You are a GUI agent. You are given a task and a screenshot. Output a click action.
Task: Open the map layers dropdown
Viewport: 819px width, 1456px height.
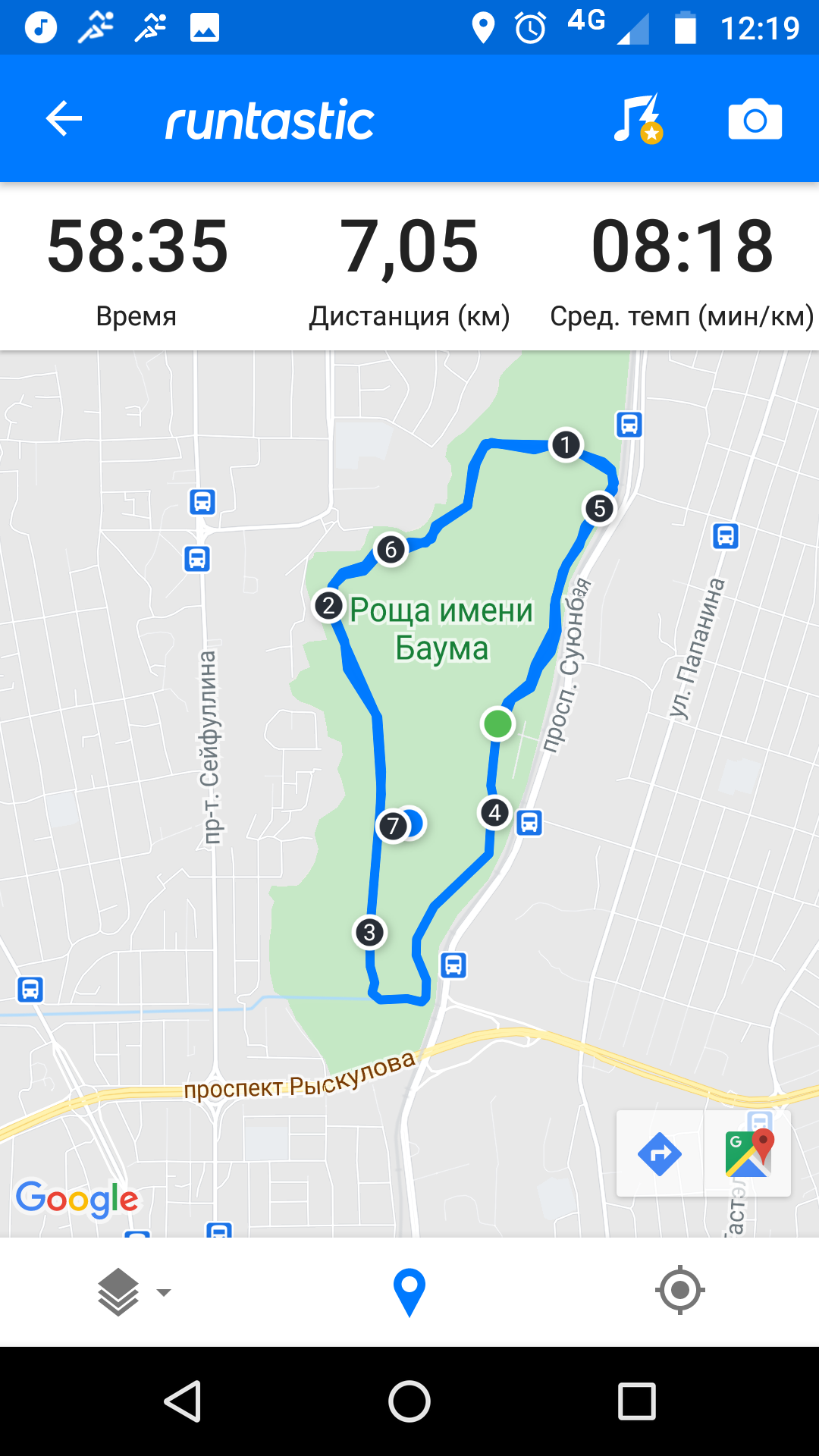coord(133,1291)
